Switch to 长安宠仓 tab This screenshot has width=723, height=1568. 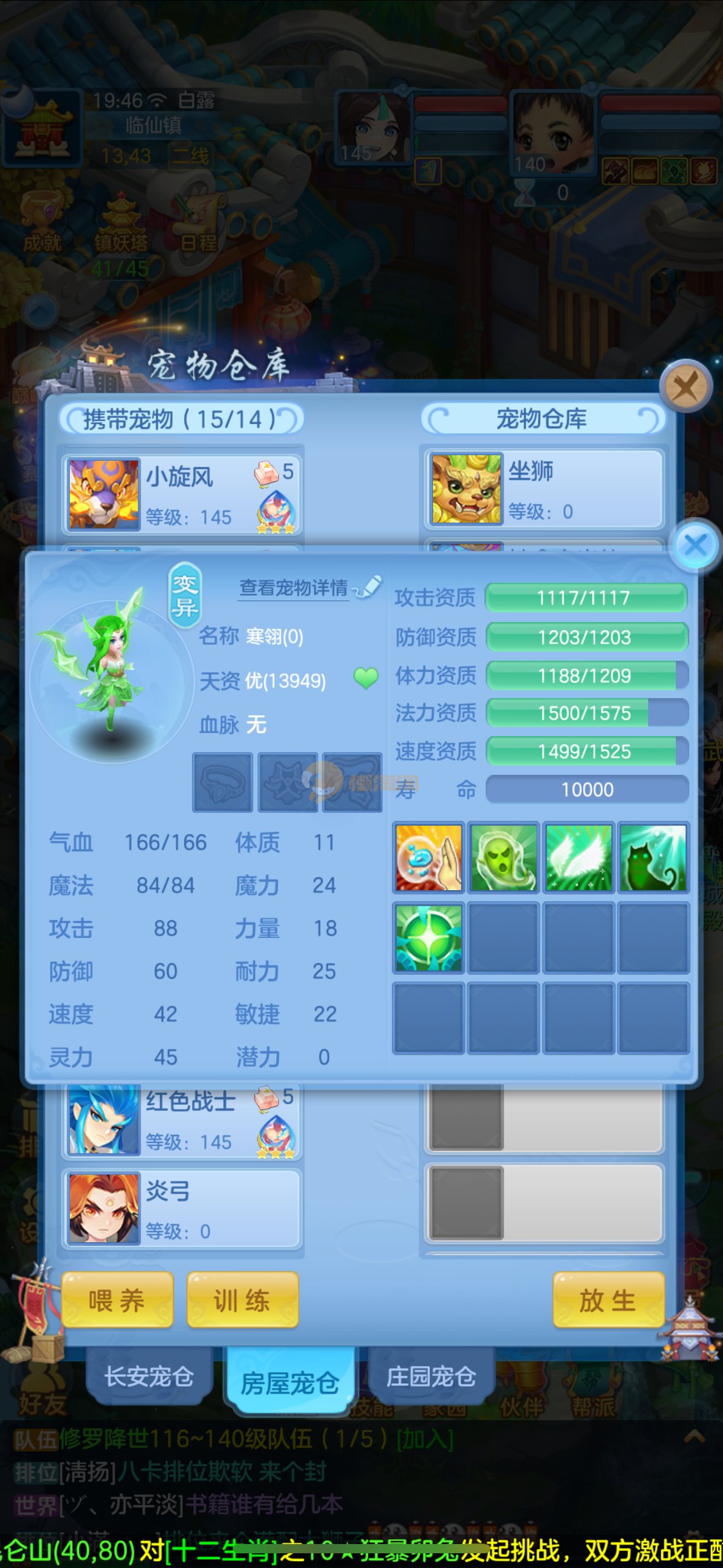click(149, 1376)
